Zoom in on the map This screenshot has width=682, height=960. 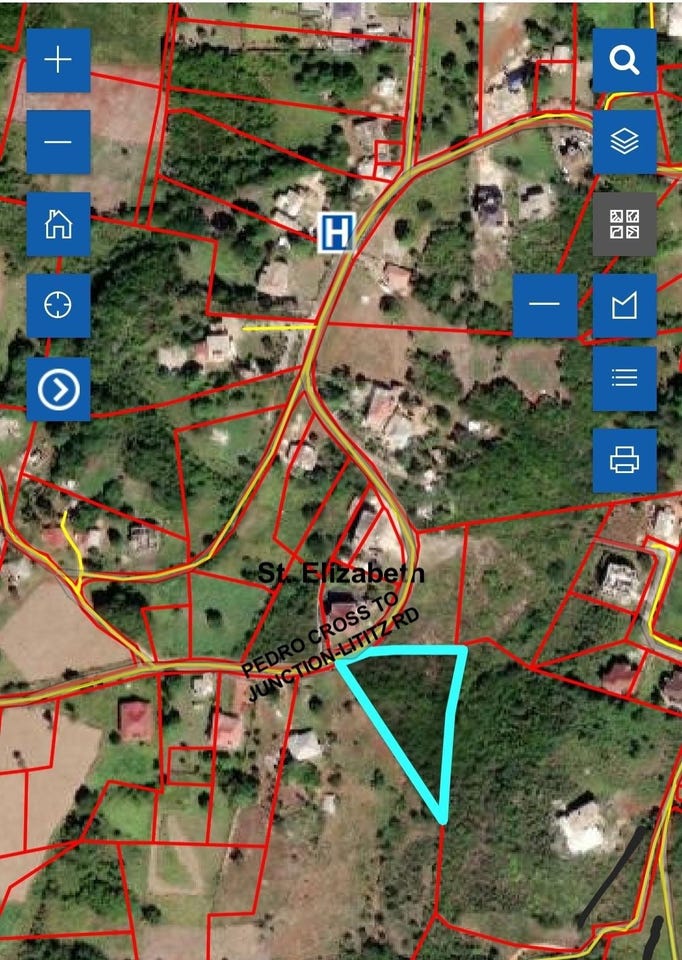point(58,60)
